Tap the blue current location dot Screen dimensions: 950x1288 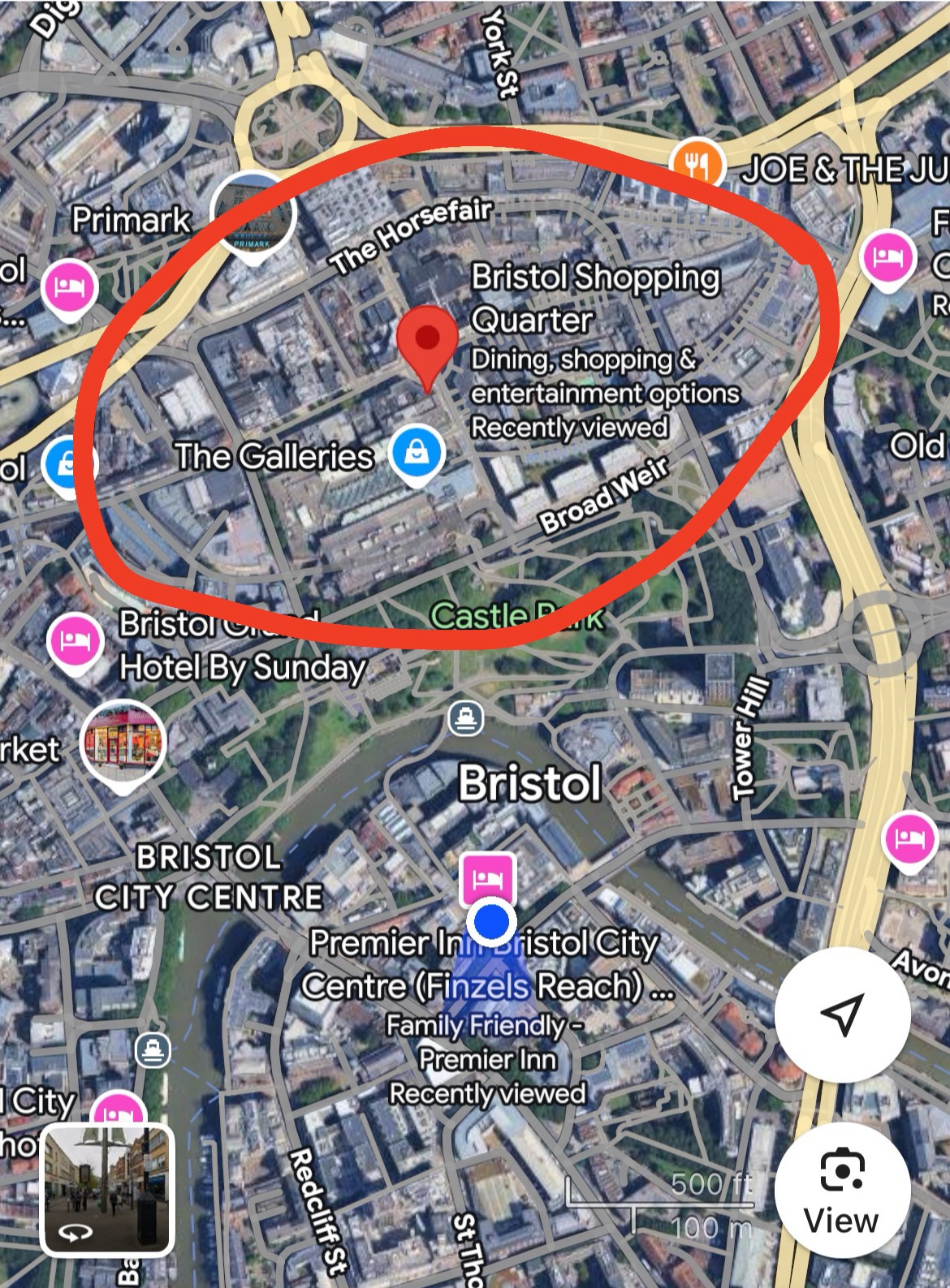[491, 922]
